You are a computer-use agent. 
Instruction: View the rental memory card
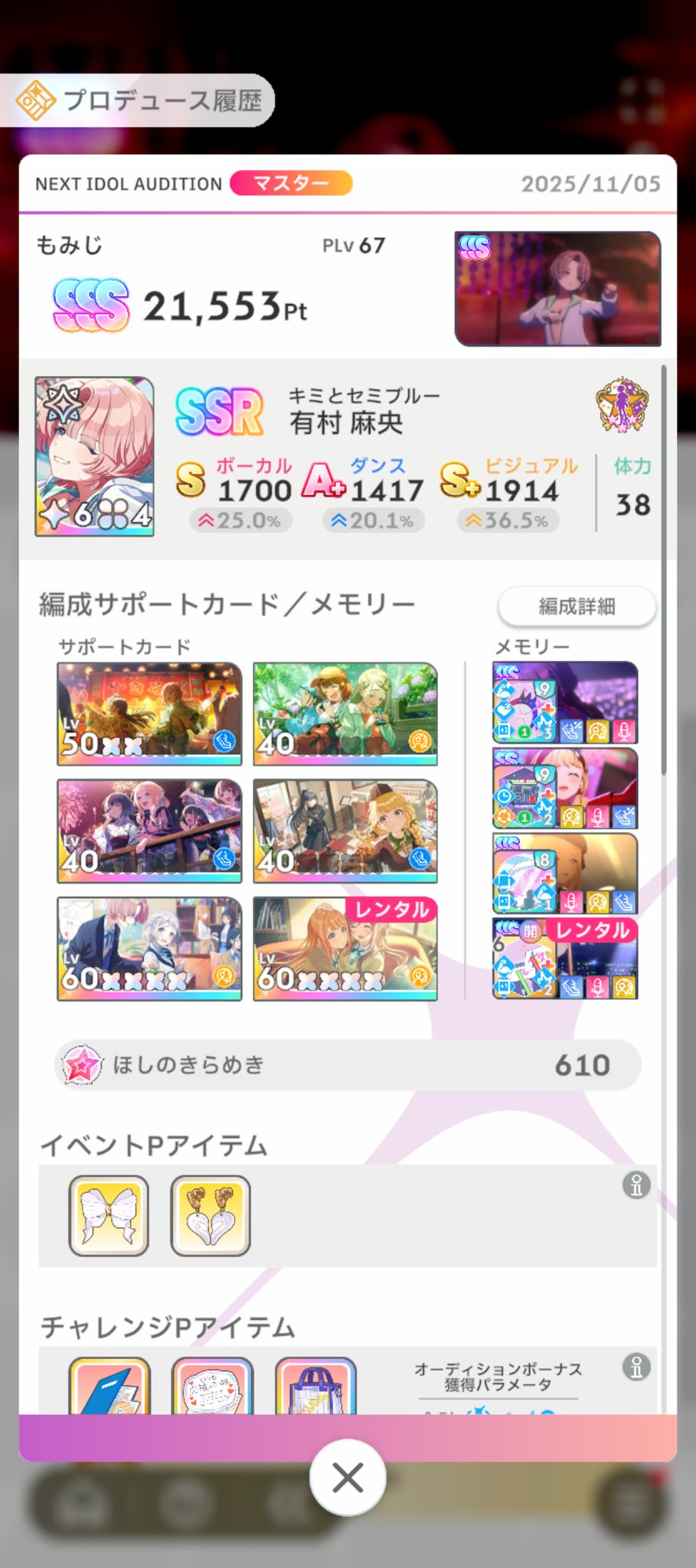565,959
